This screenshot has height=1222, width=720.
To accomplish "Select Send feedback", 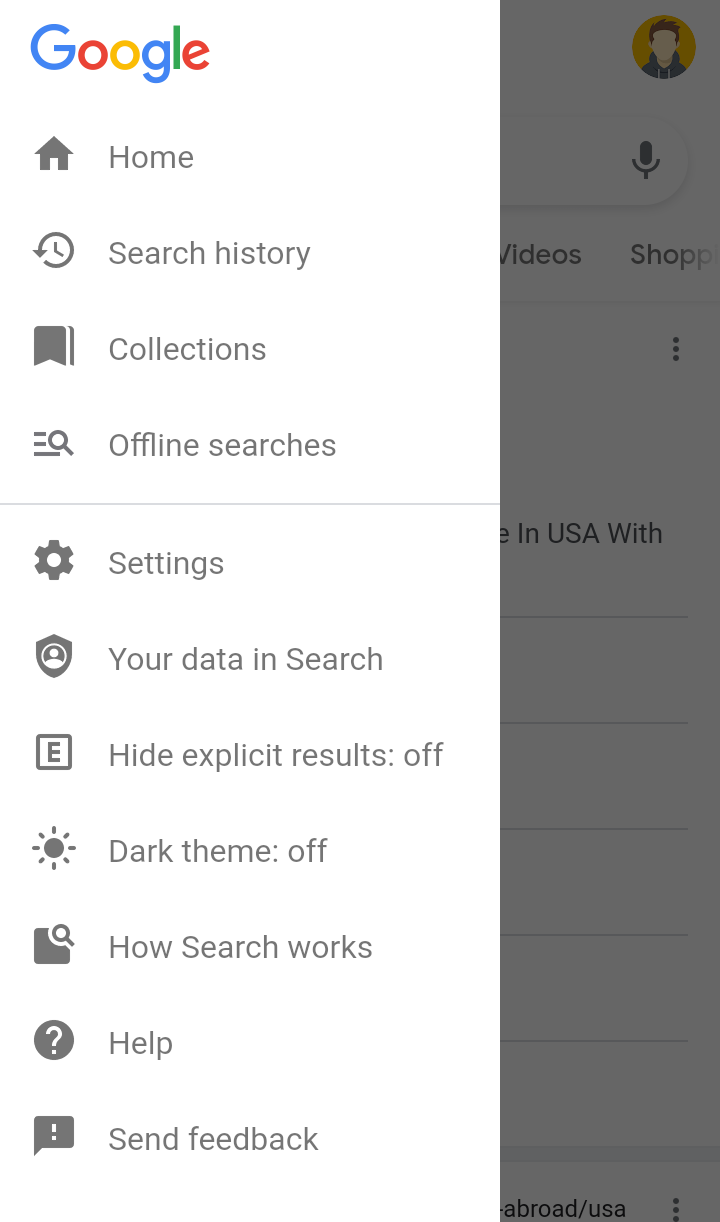I will [x=213, y=1139].
